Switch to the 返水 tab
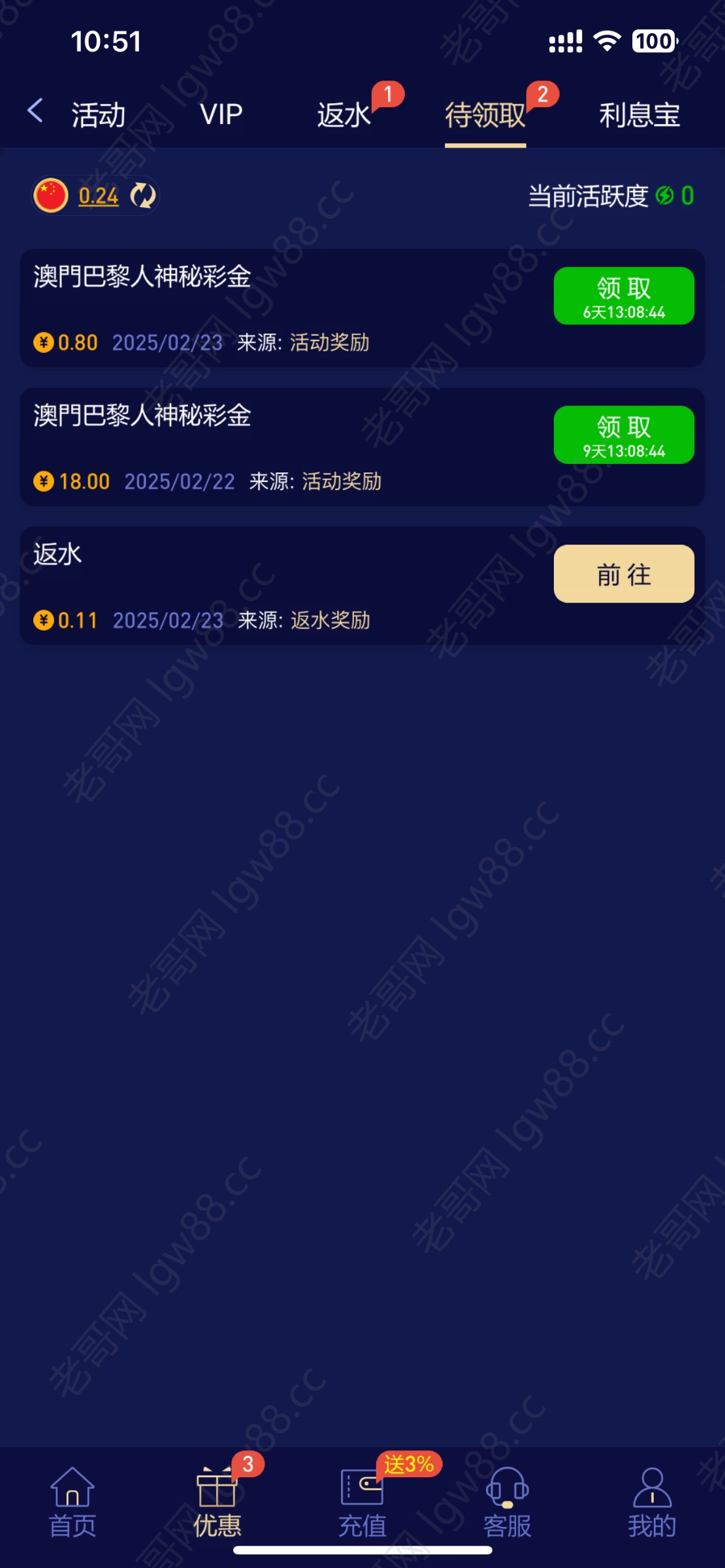This screenshot has height=1568, width=725. tap(344, 115)
